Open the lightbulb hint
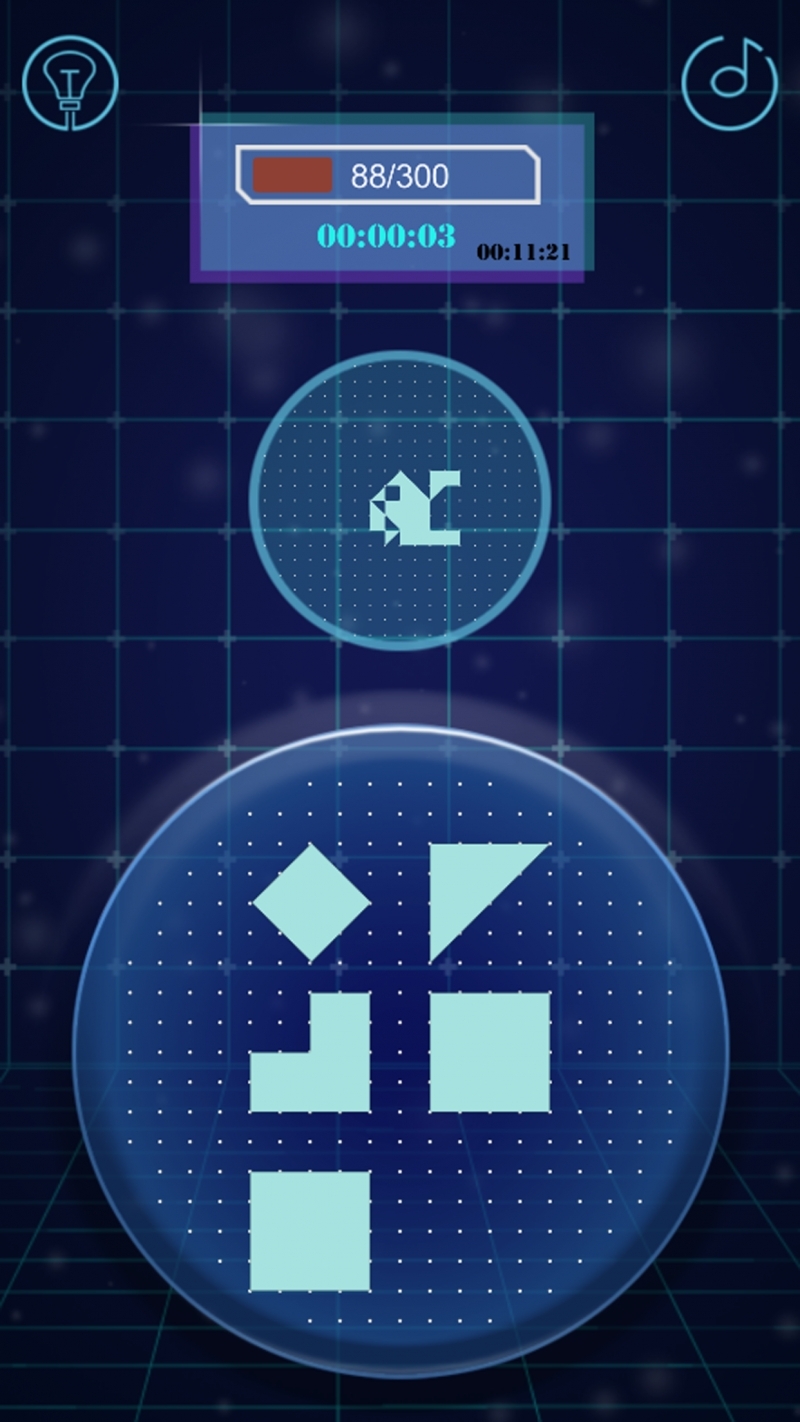The width and height of the screenshot is (800, 1422). 70,83
